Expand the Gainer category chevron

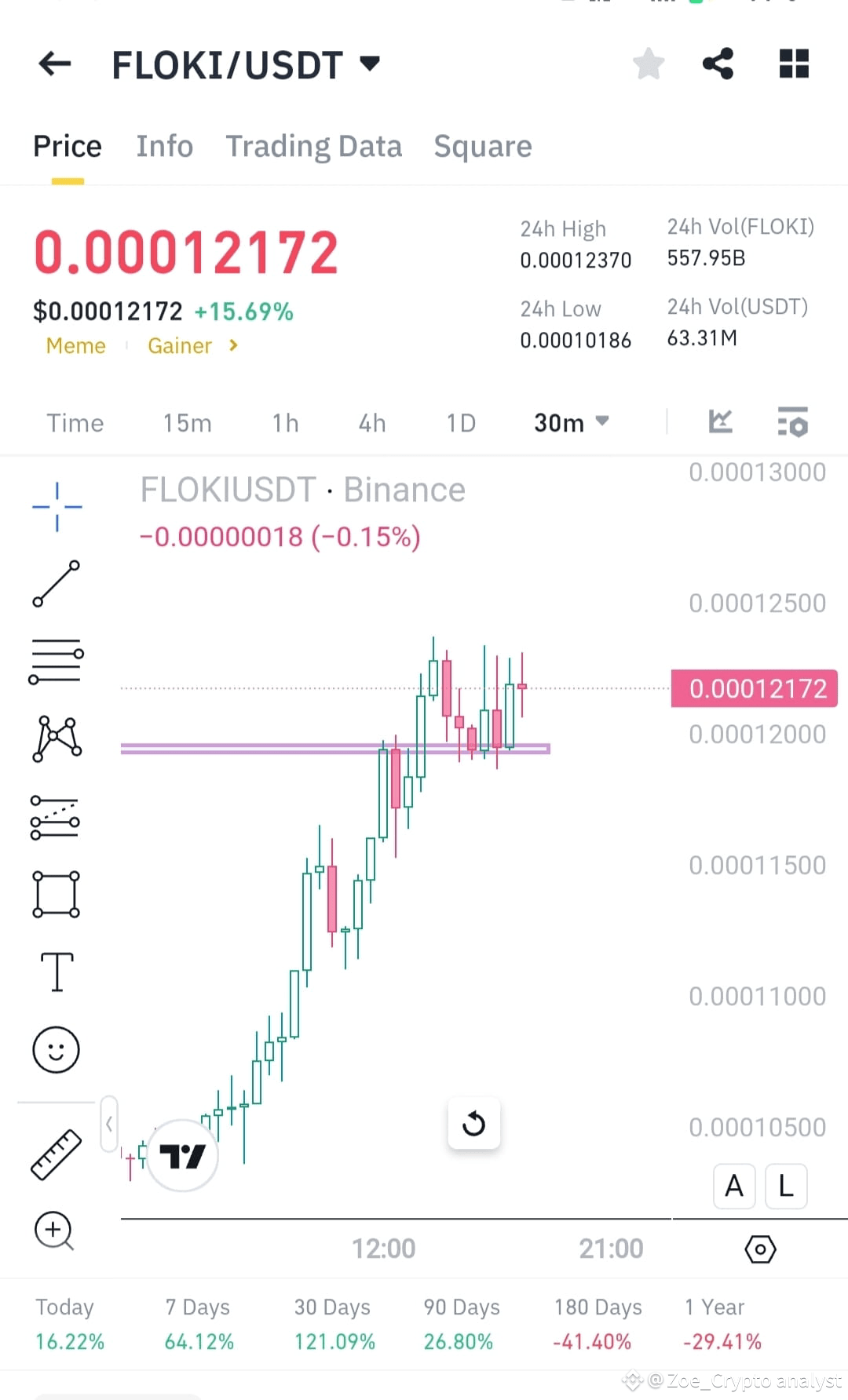tap(233, 345)
